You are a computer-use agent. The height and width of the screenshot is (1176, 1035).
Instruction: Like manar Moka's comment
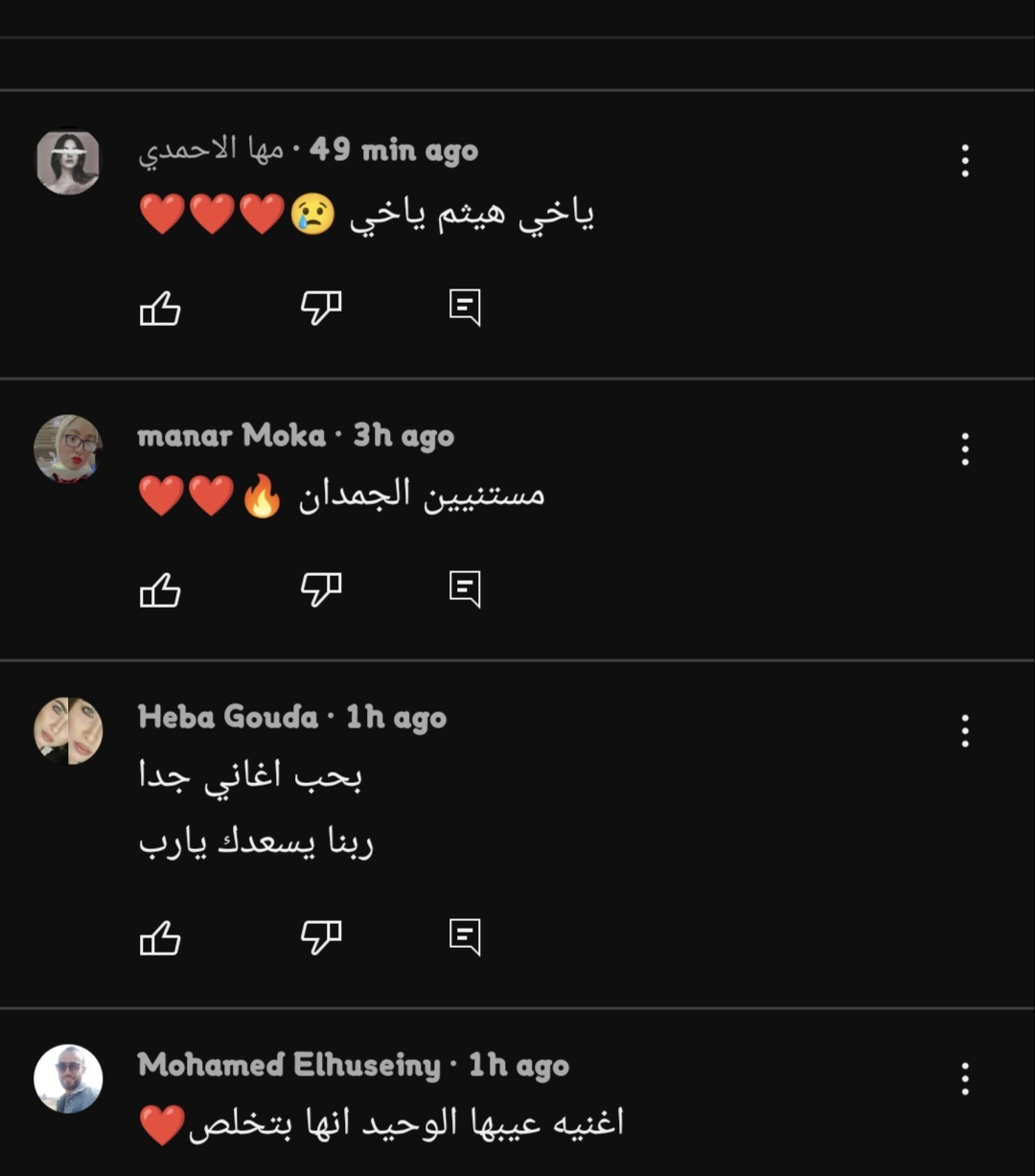160,590
